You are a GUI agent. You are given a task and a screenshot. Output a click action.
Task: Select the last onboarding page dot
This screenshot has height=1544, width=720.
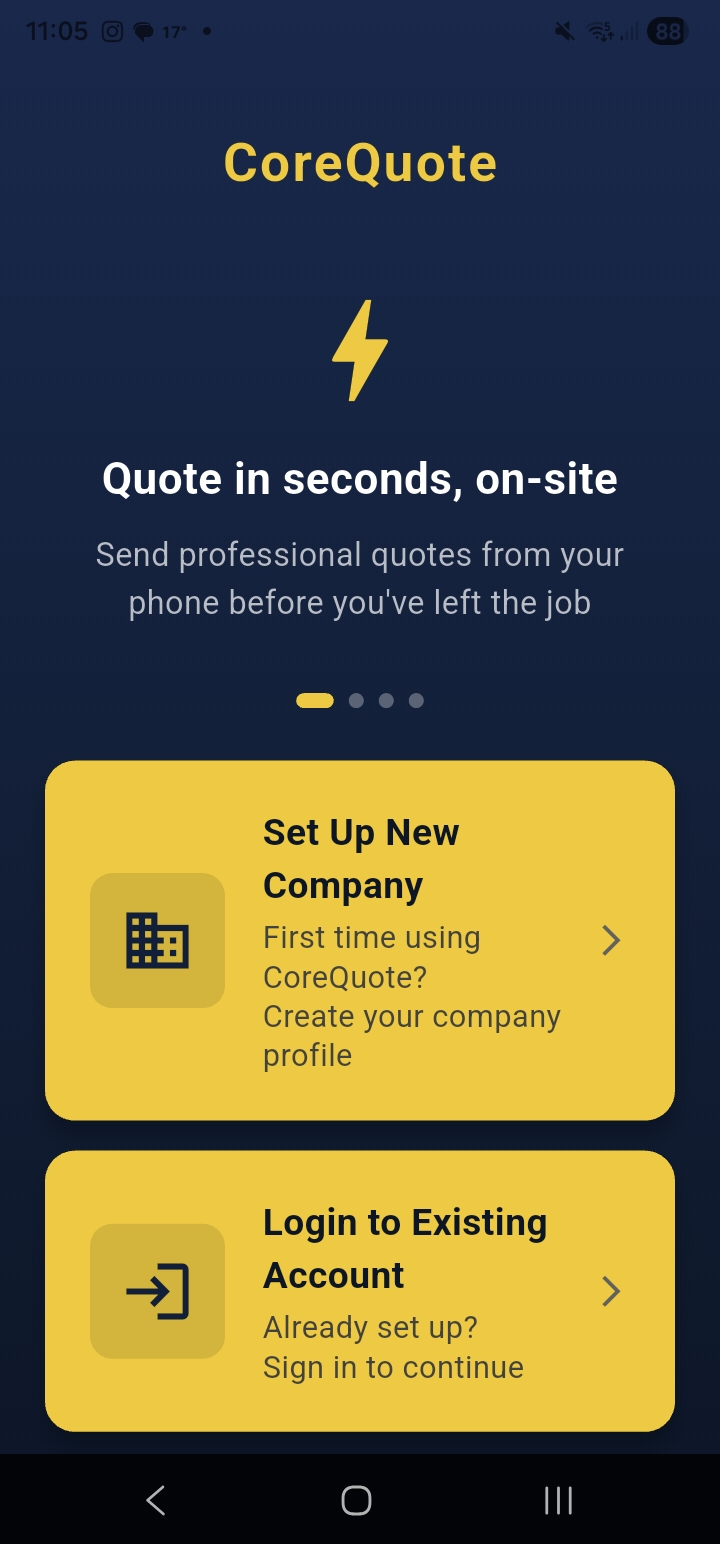[416, 700]
